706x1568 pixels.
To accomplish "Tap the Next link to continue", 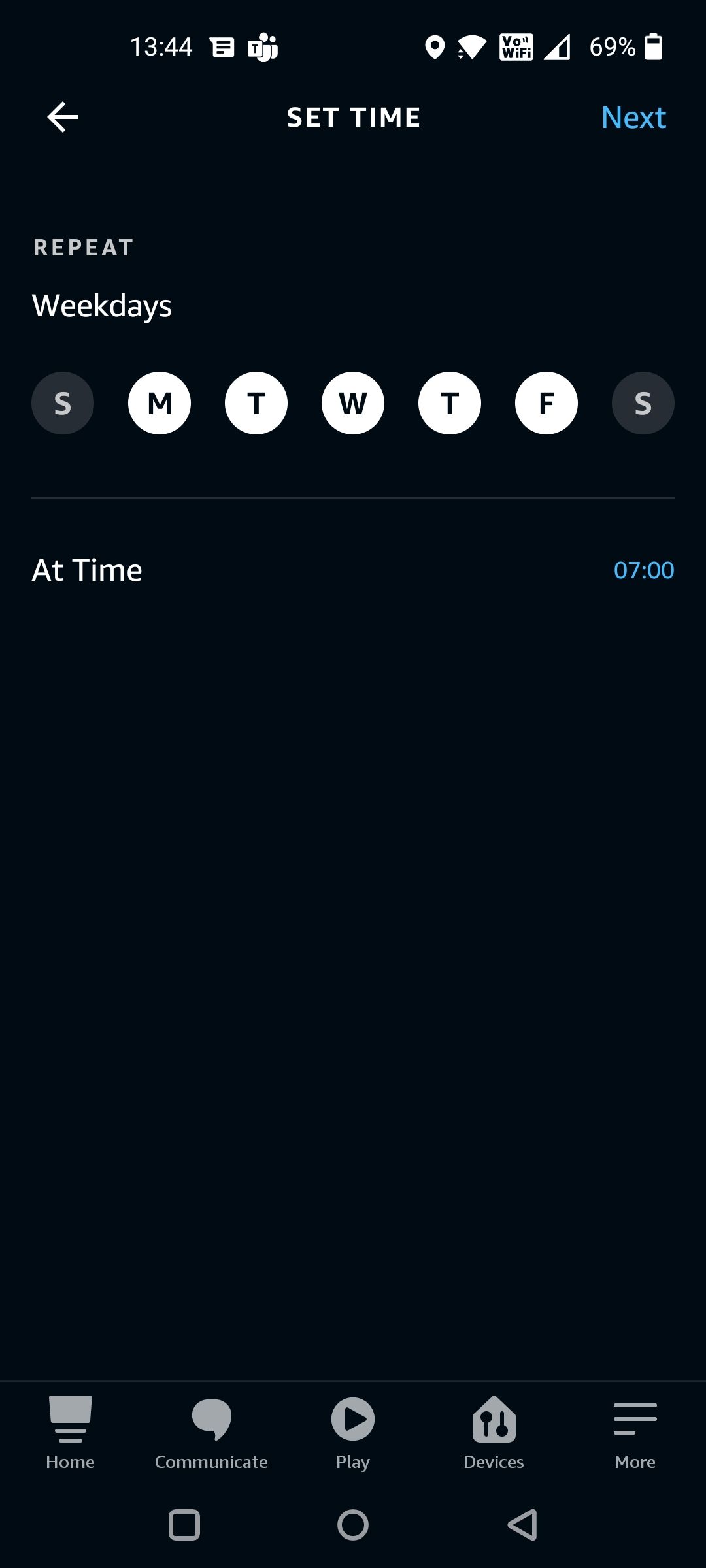I will (x=633, y=118).
